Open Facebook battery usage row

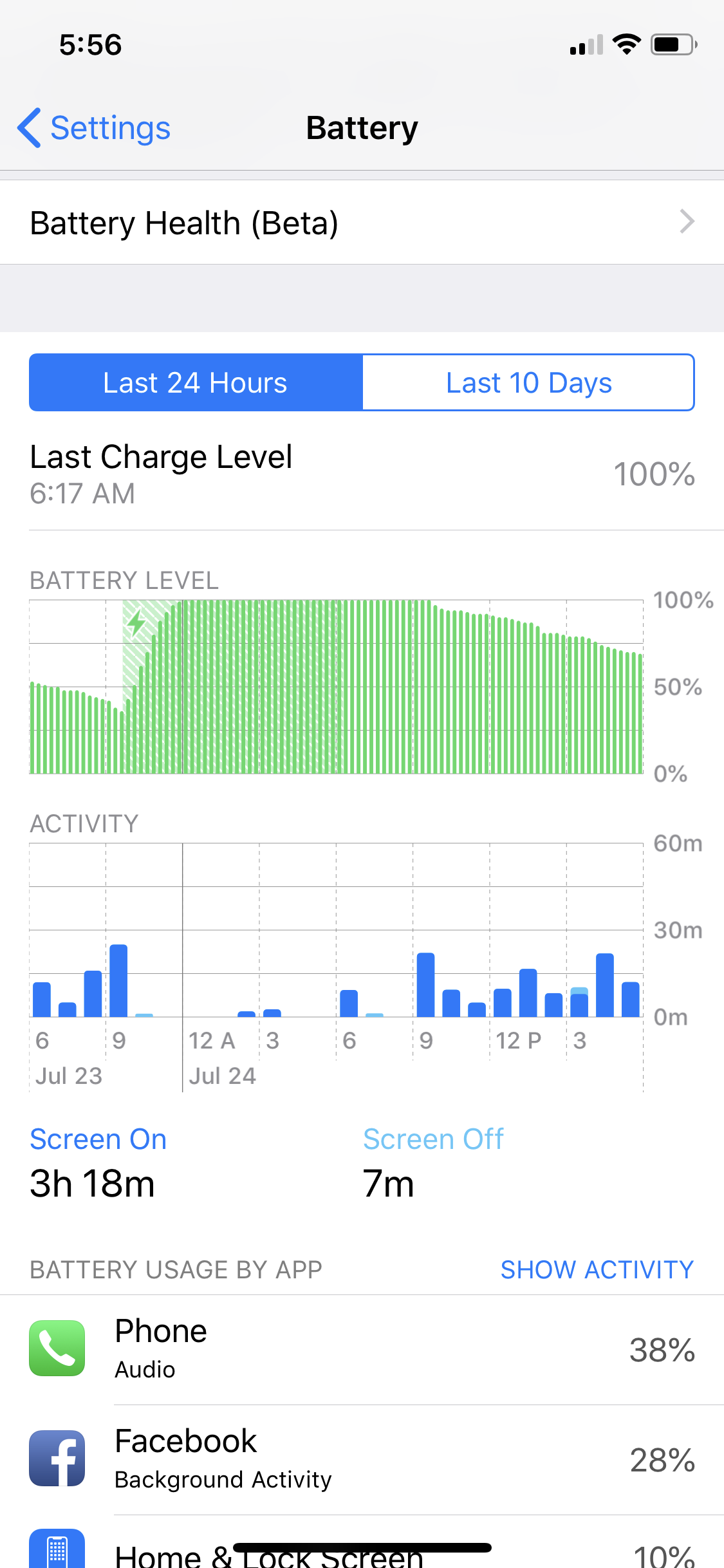pyautogui.click(x=362, y=1460)
